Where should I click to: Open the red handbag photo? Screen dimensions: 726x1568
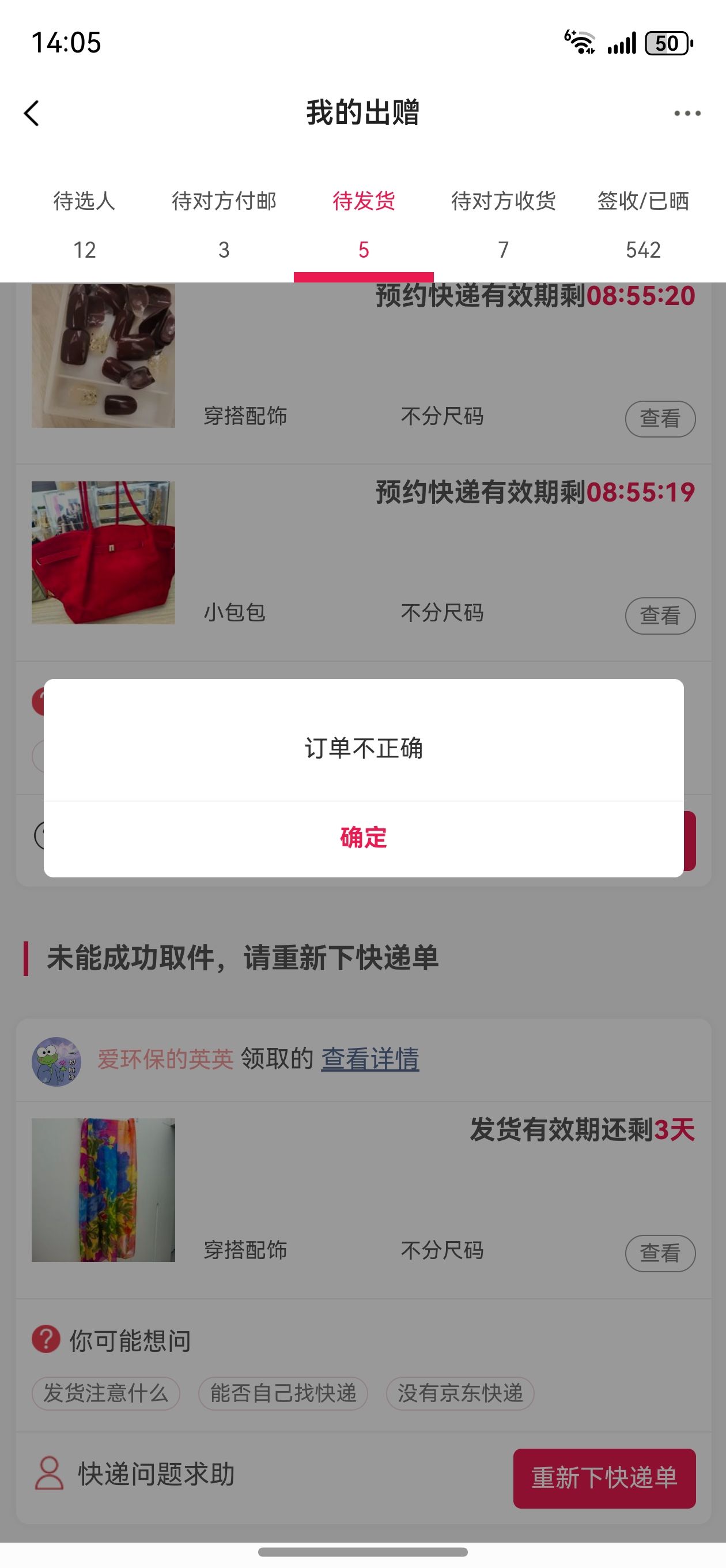(x=104, y=553)
